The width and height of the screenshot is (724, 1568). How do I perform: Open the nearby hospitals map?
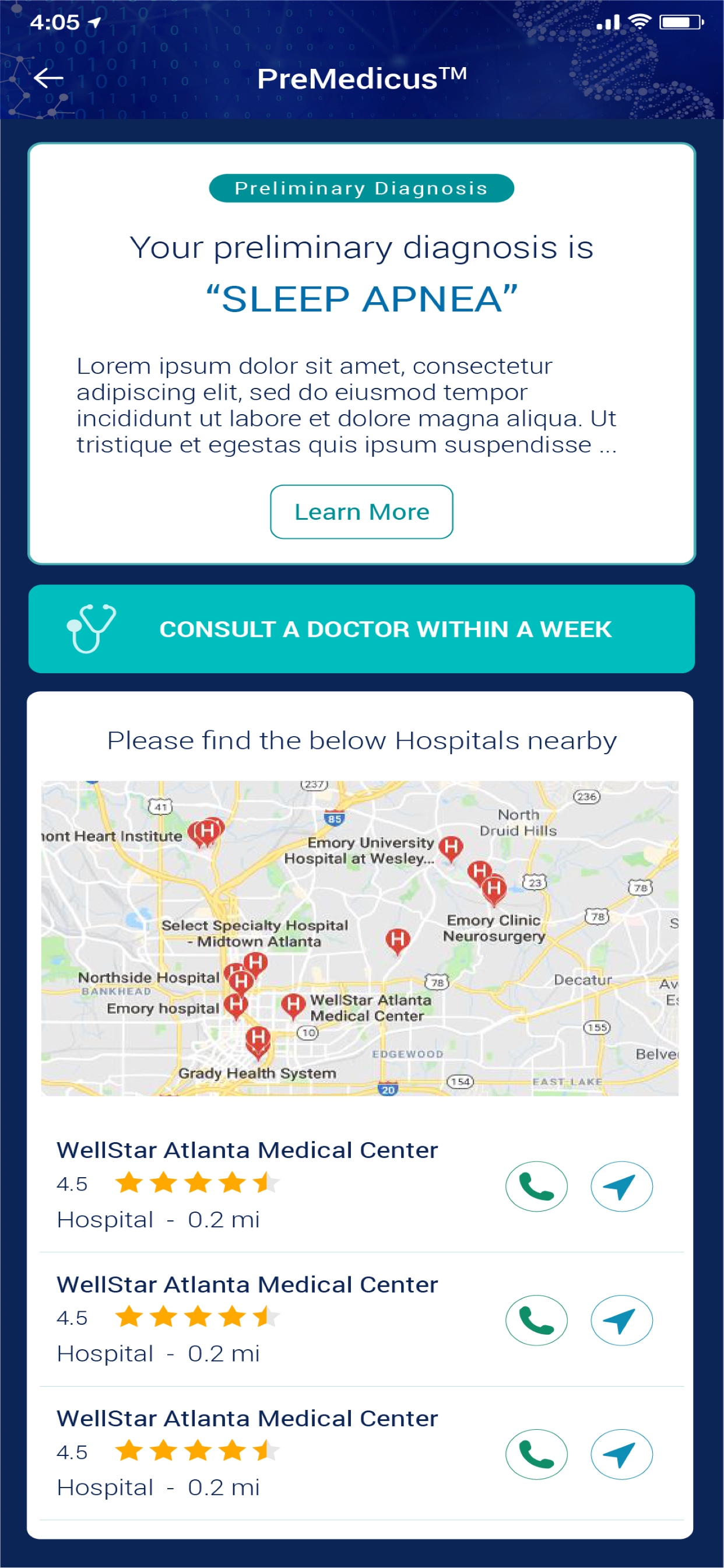[360, 938]
